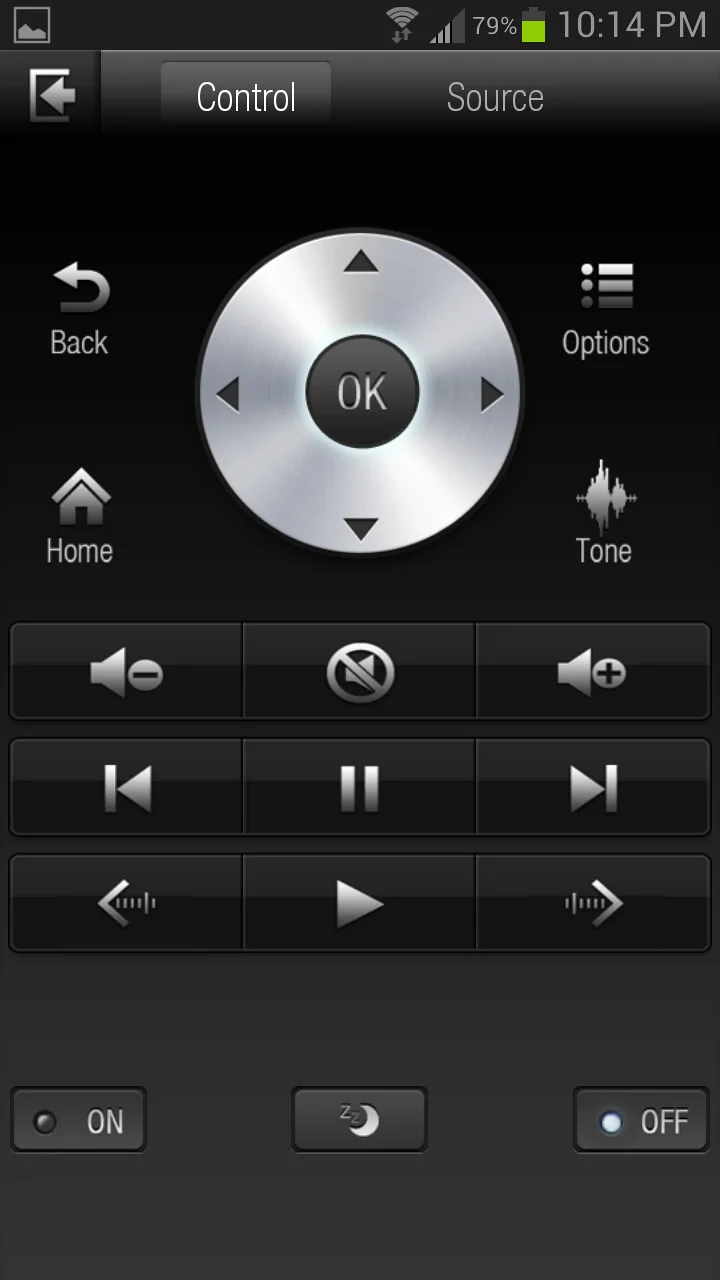Tap OK on the directional pad
This screenshot has height=1280, width=720.
coord(361,392)
